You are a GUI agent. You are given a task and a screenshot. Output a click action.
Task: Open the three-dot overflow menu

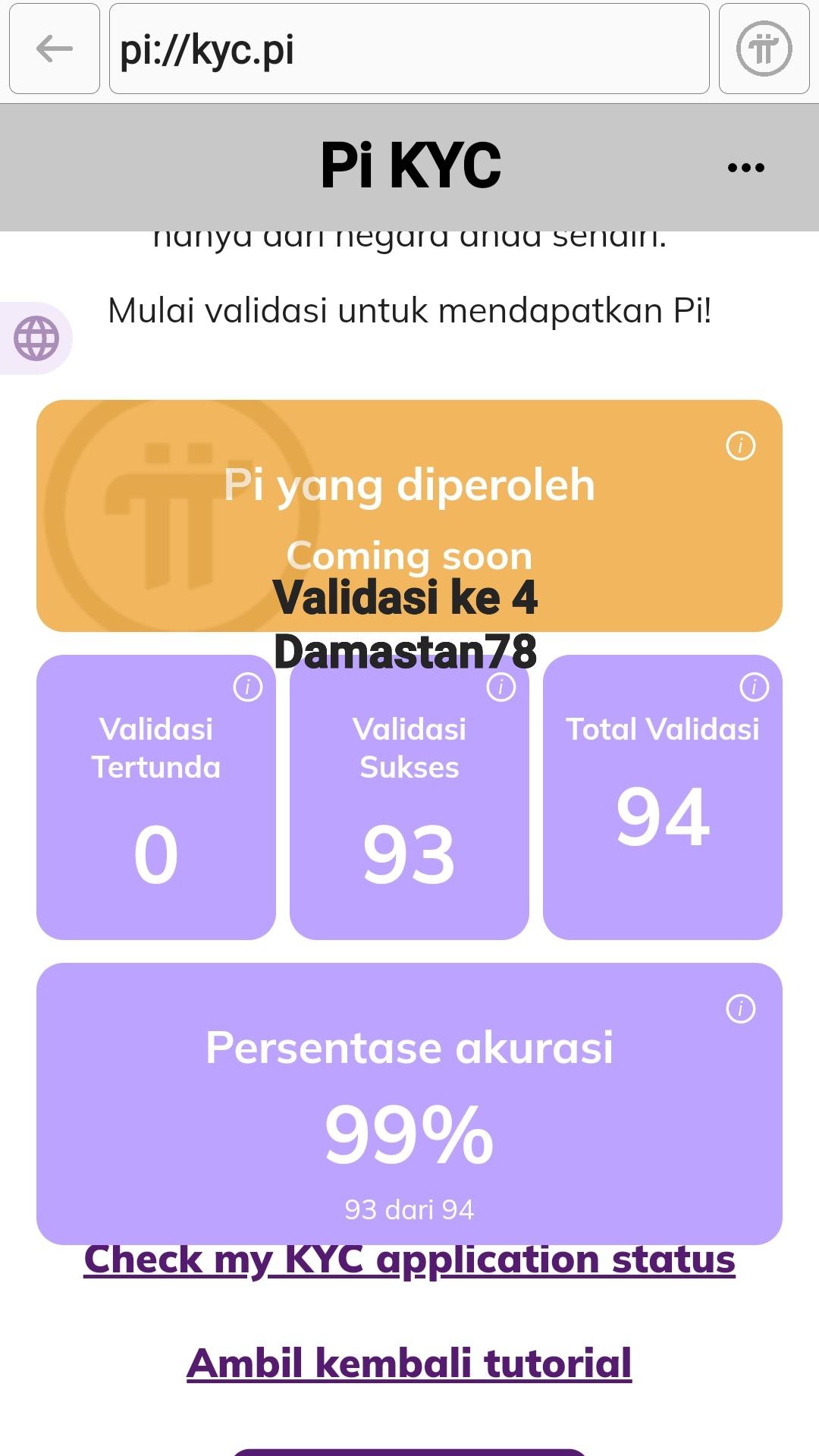coord(745,168)
